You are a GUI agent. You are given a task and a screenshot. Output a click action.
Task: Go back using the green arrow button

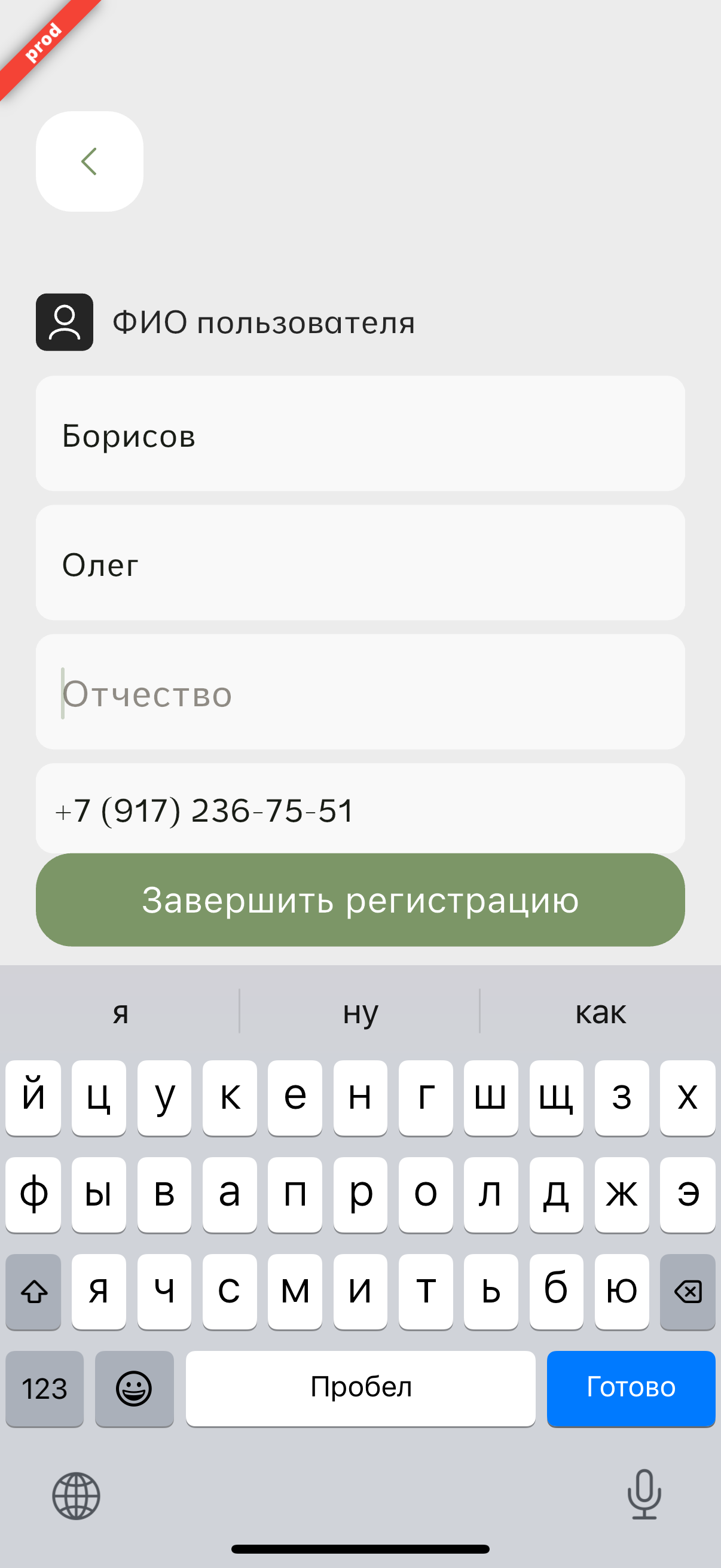[90, 161]
